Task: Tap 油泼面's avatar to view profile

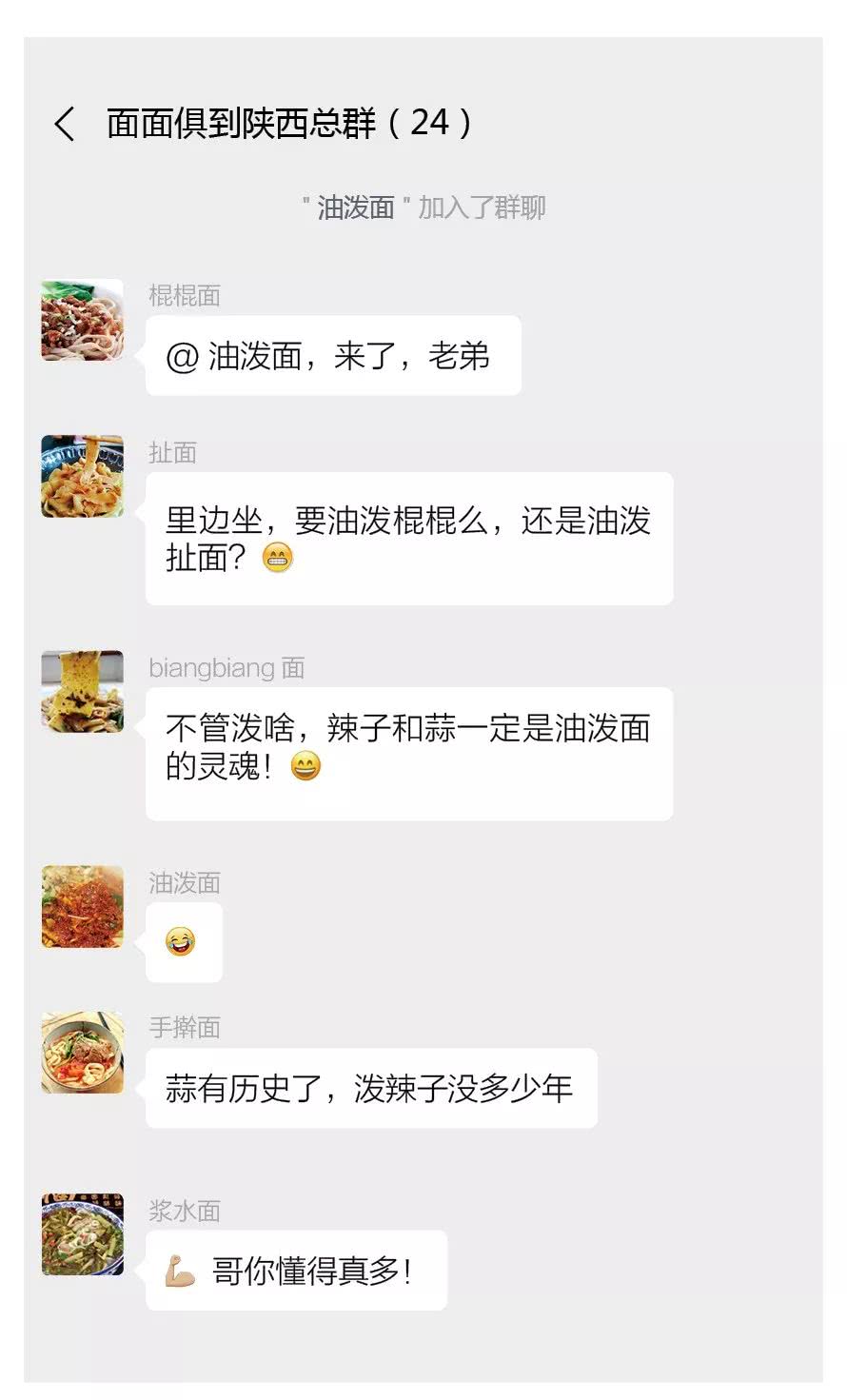Action: (81, 906)
